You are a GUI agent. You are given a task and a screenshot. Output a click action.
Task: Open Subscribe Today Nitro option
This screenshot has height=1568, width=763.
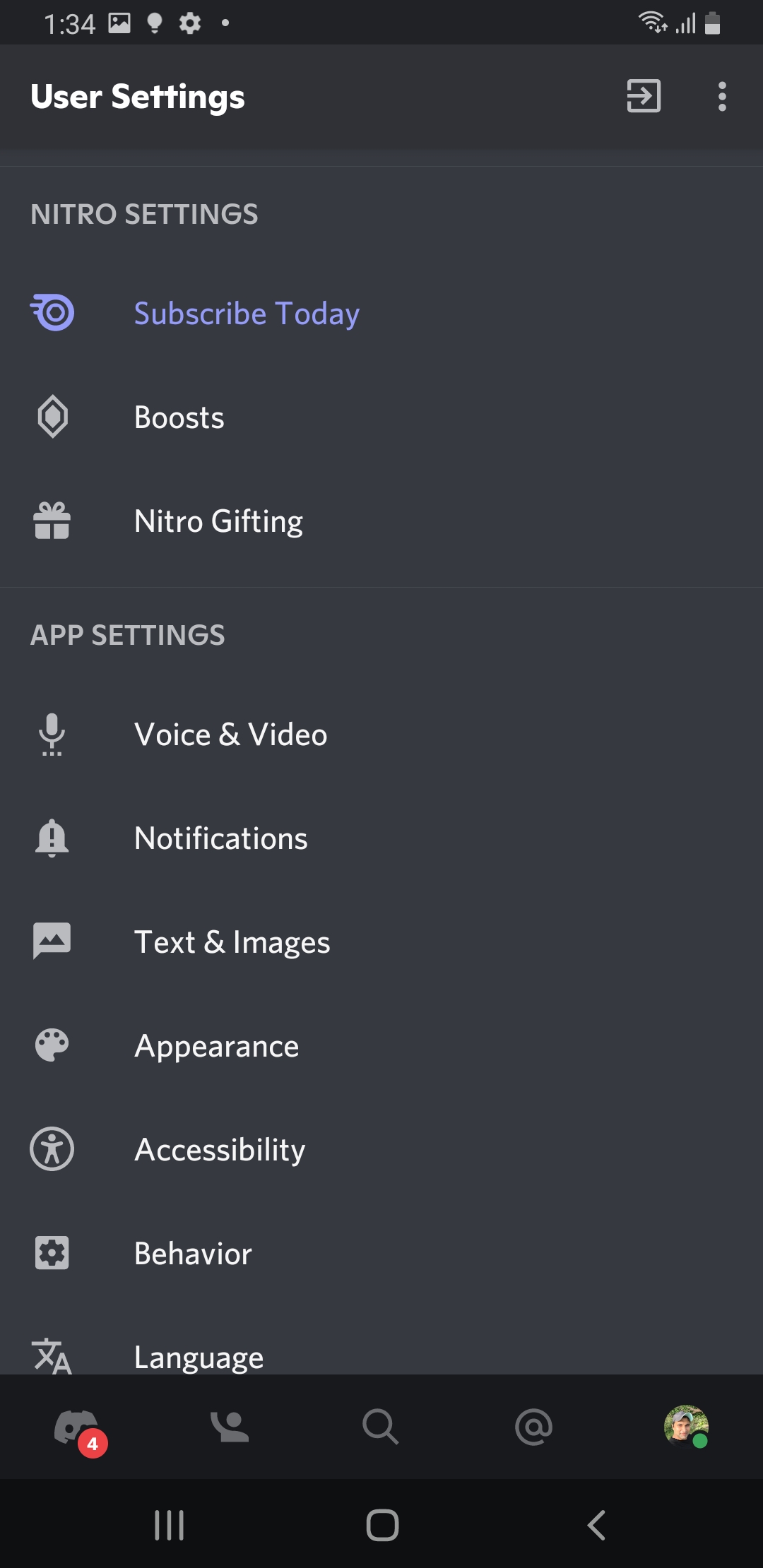click(x=247, y=313)
